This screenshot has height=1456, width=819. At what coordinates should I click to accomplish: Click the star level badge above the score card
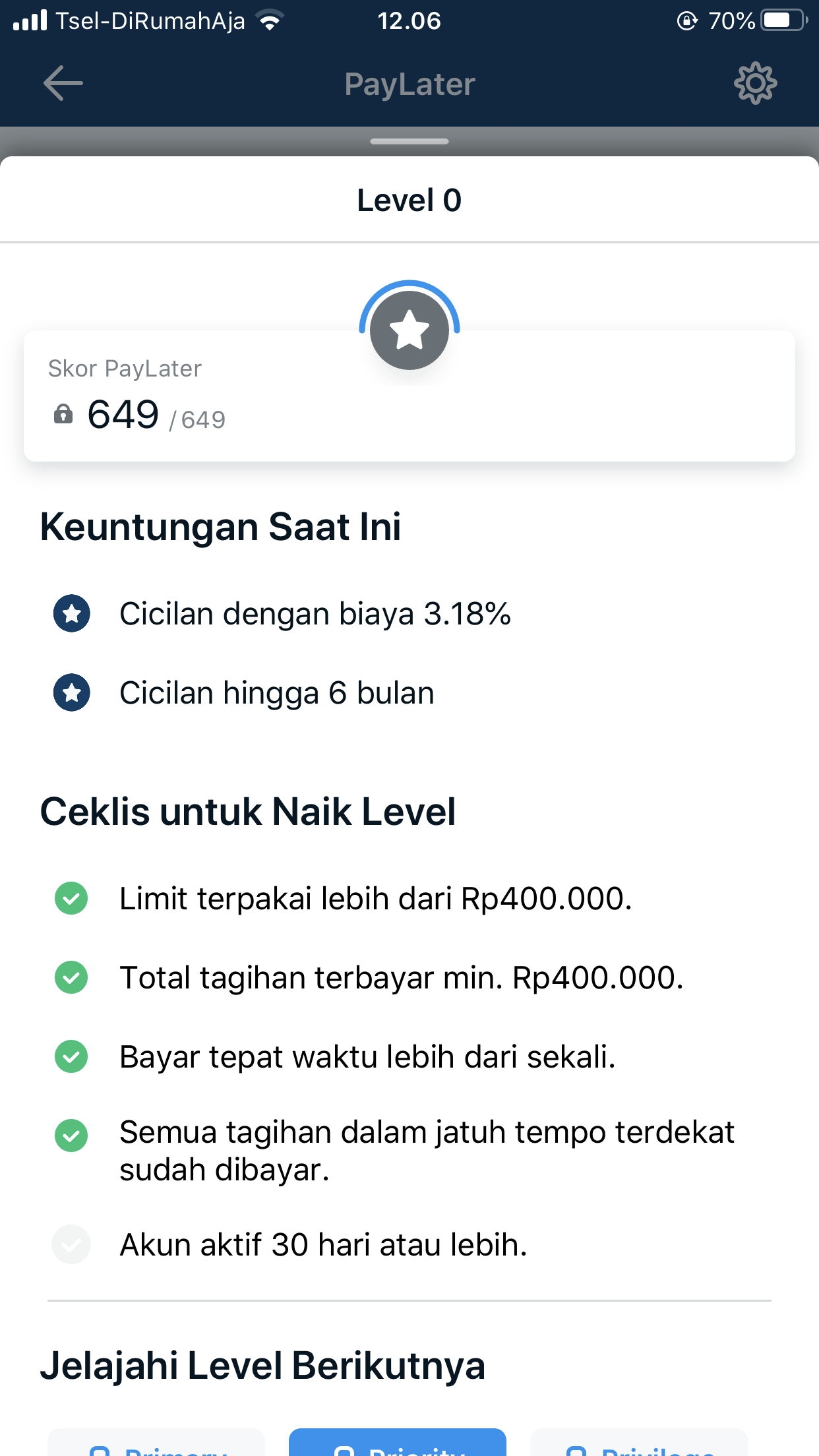click(x=409, y=330)
